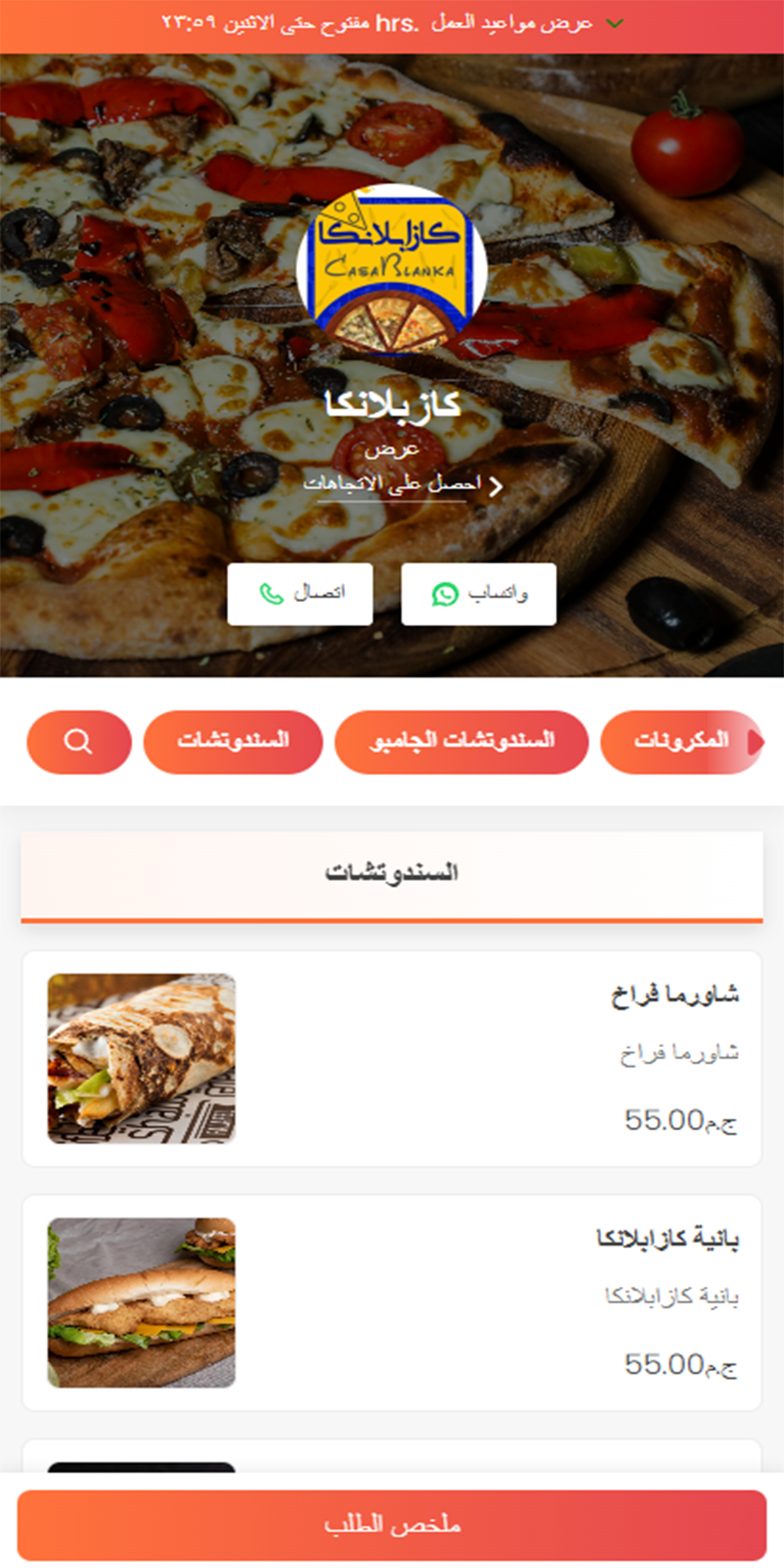Screen dimensions: 784x1568
Task: Open the search with the magnifier icon
Action: [78, 742]
